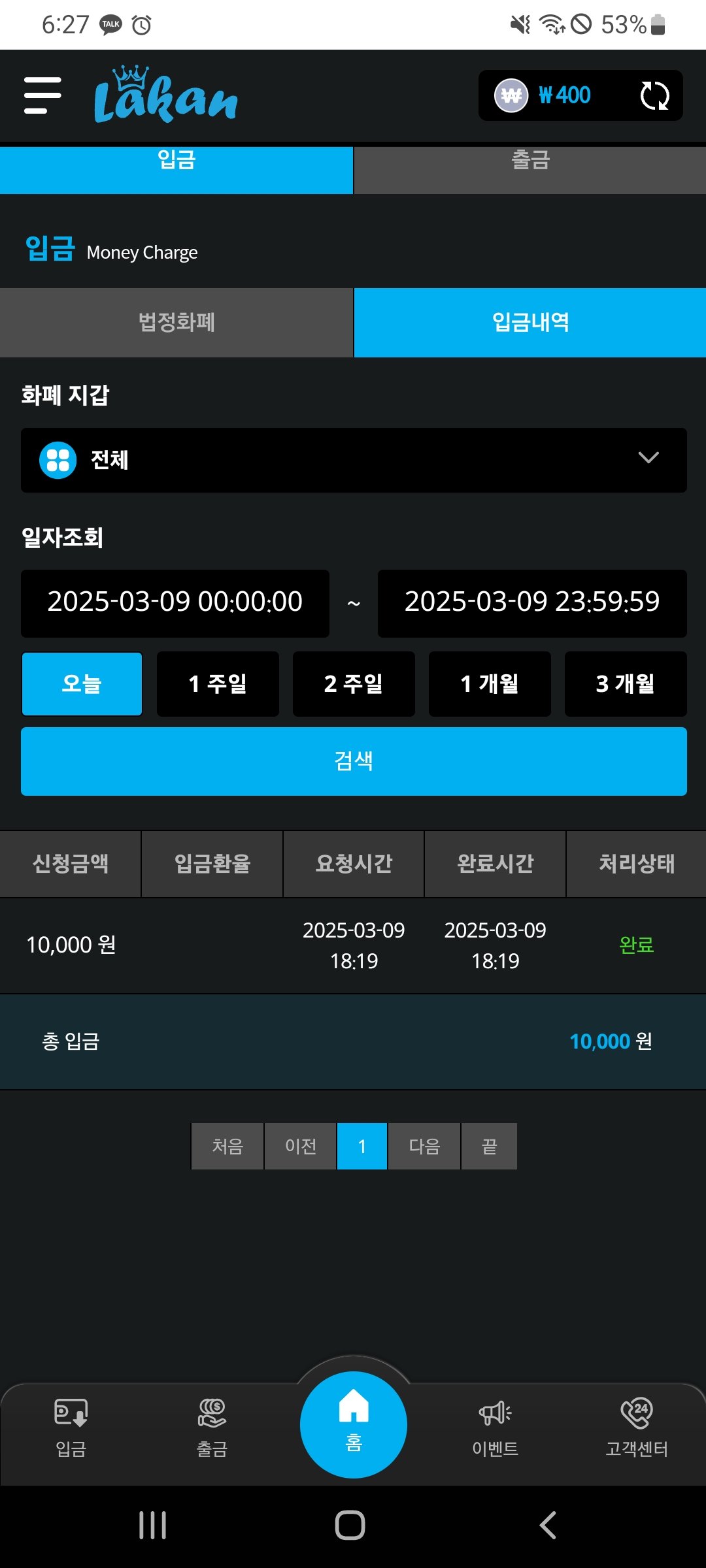Jump to the 끝 last page
Image resolution: width=706 pixels, height=1568 pixels.
489,1146
